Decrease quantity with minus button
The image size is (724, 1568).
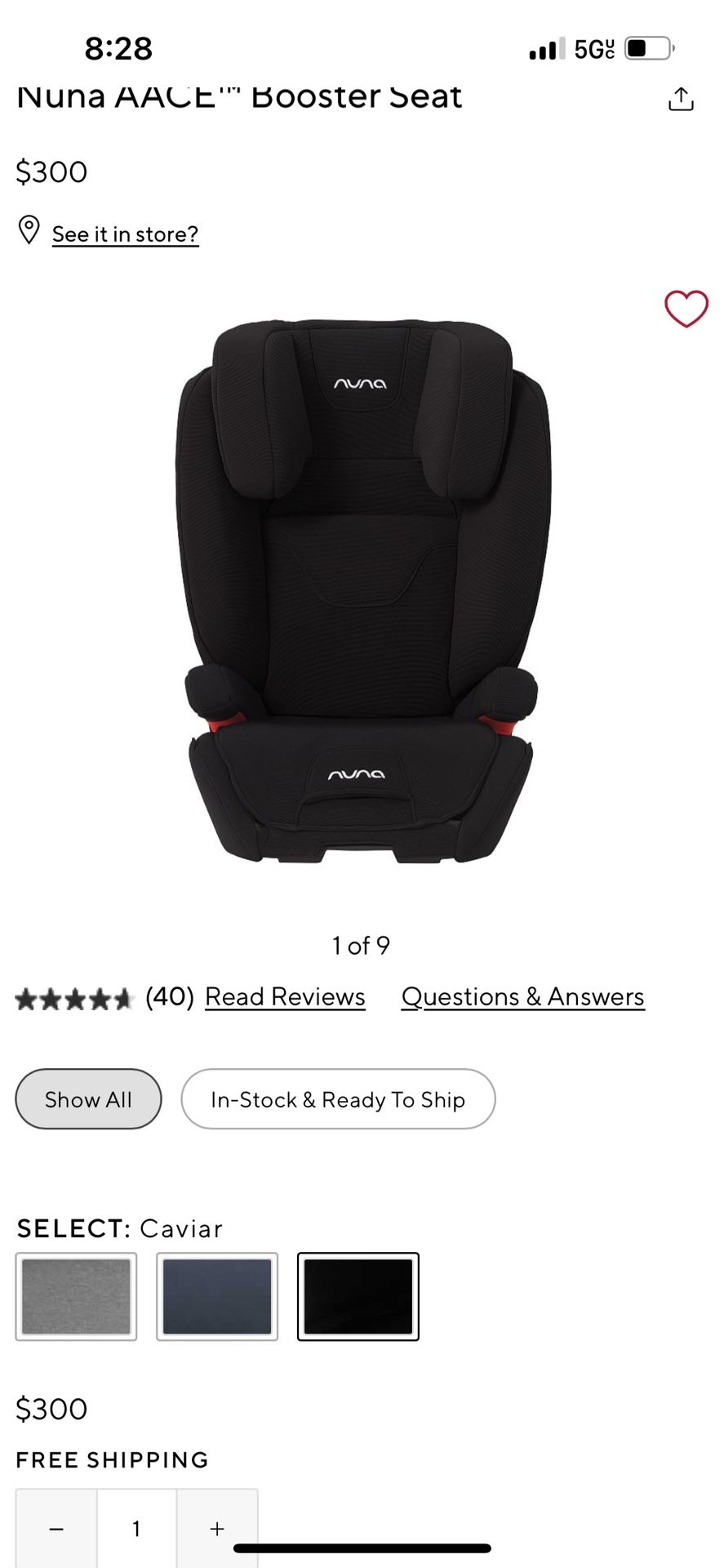(x=56, y=1528)
